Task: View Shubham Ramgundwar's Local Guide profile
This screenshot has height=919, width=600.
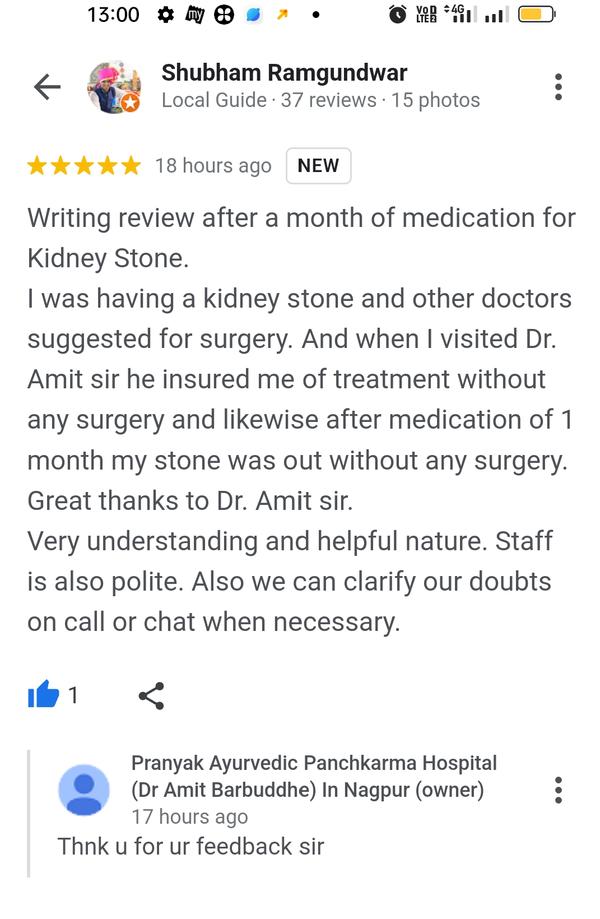Action: pos(284,74)
